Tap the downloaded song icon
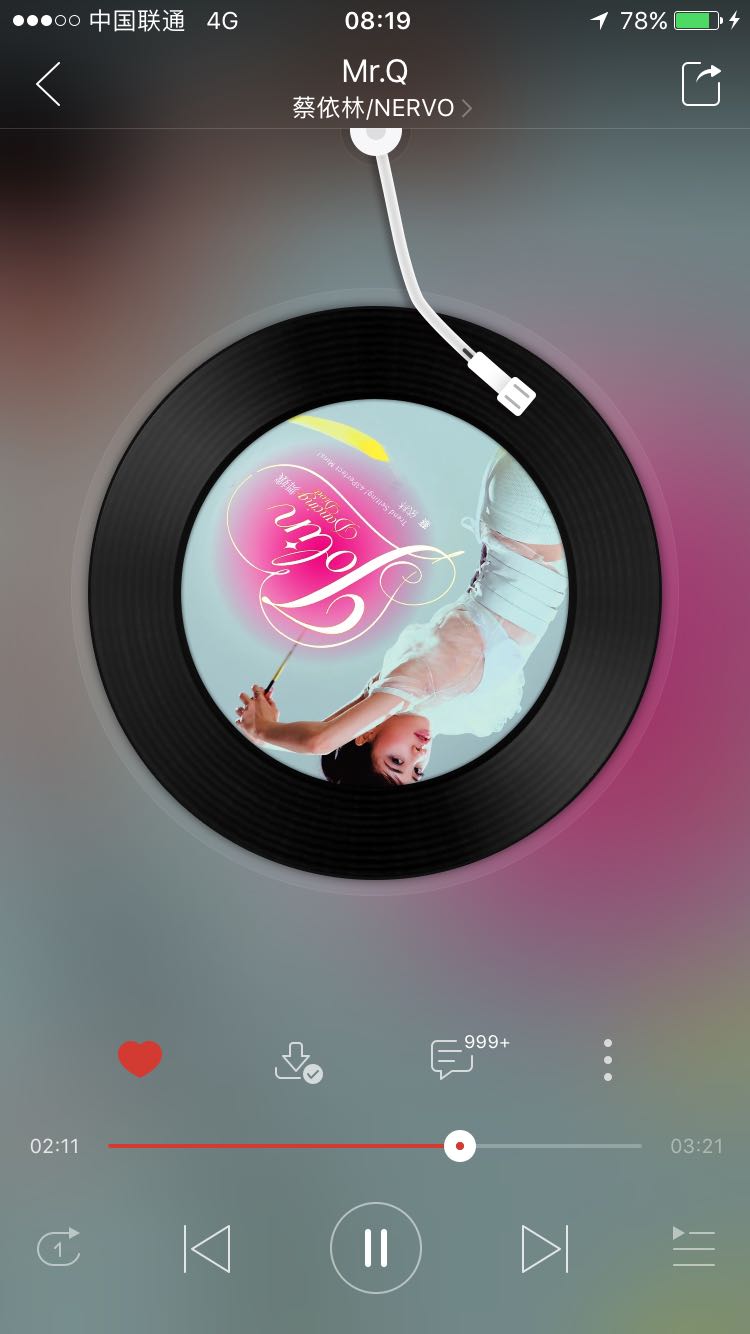This screenshot has height=1334, width=750. [x=298, y=1061]
